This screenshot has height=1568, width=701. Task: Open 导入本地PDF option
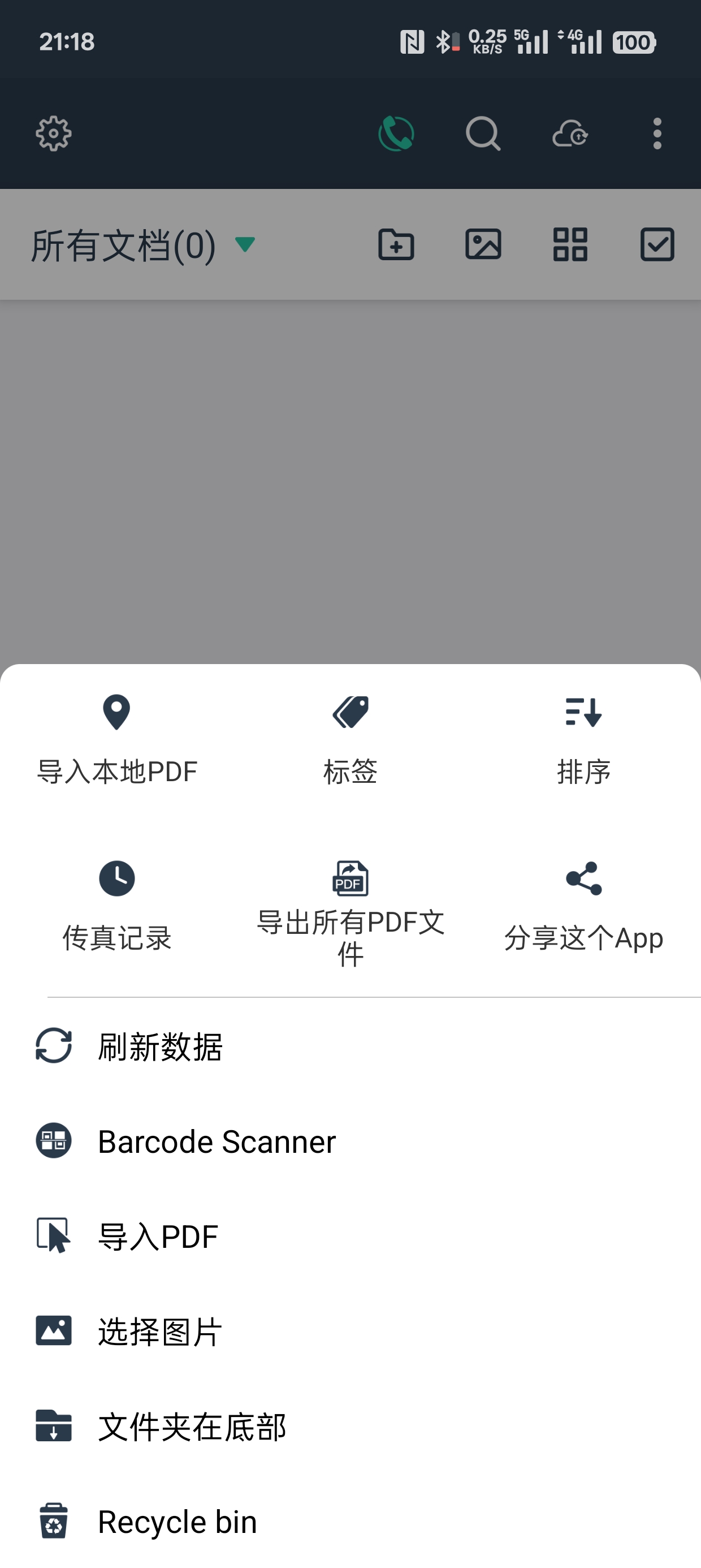[x=117, y=738]
